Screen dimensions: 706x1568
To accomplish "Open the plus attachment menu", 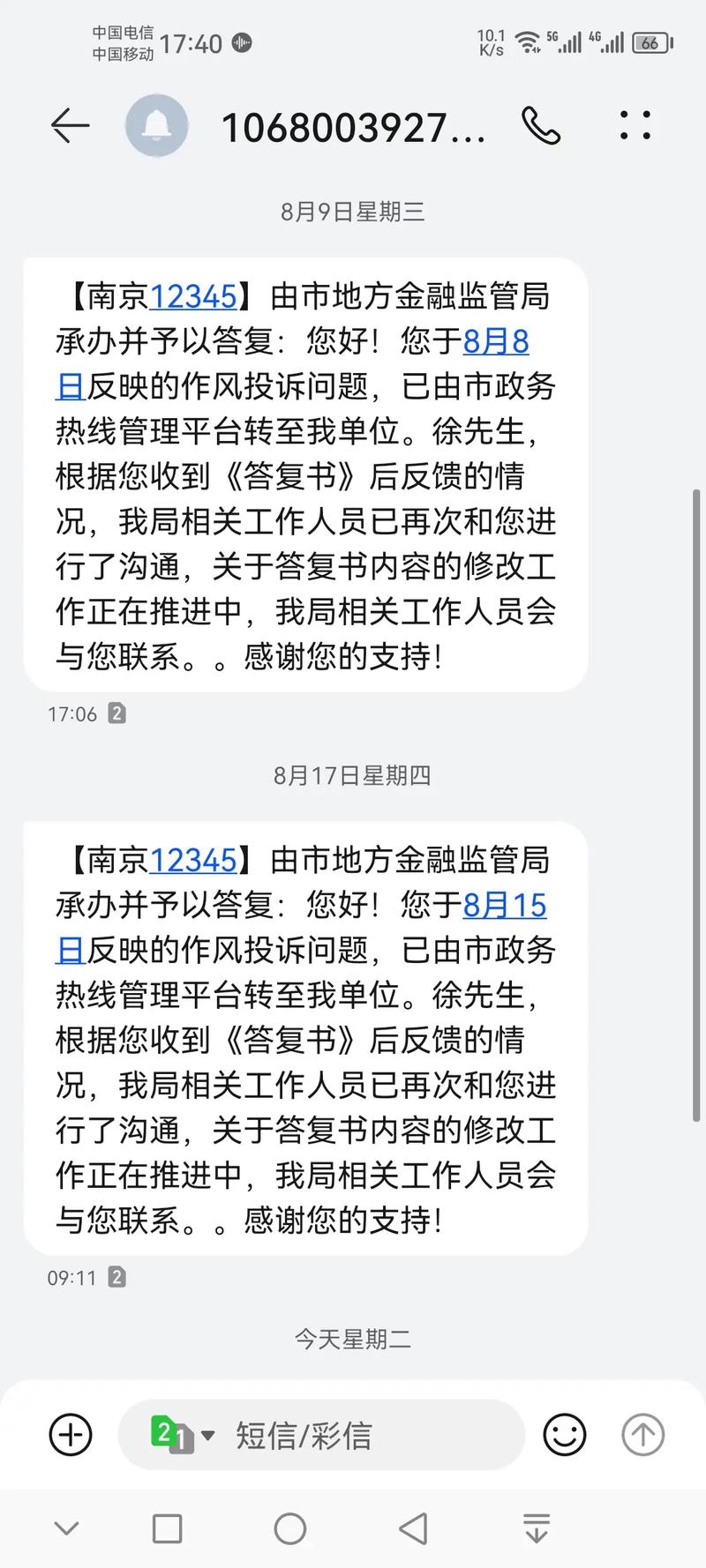I will click(x=71, y=1435).
